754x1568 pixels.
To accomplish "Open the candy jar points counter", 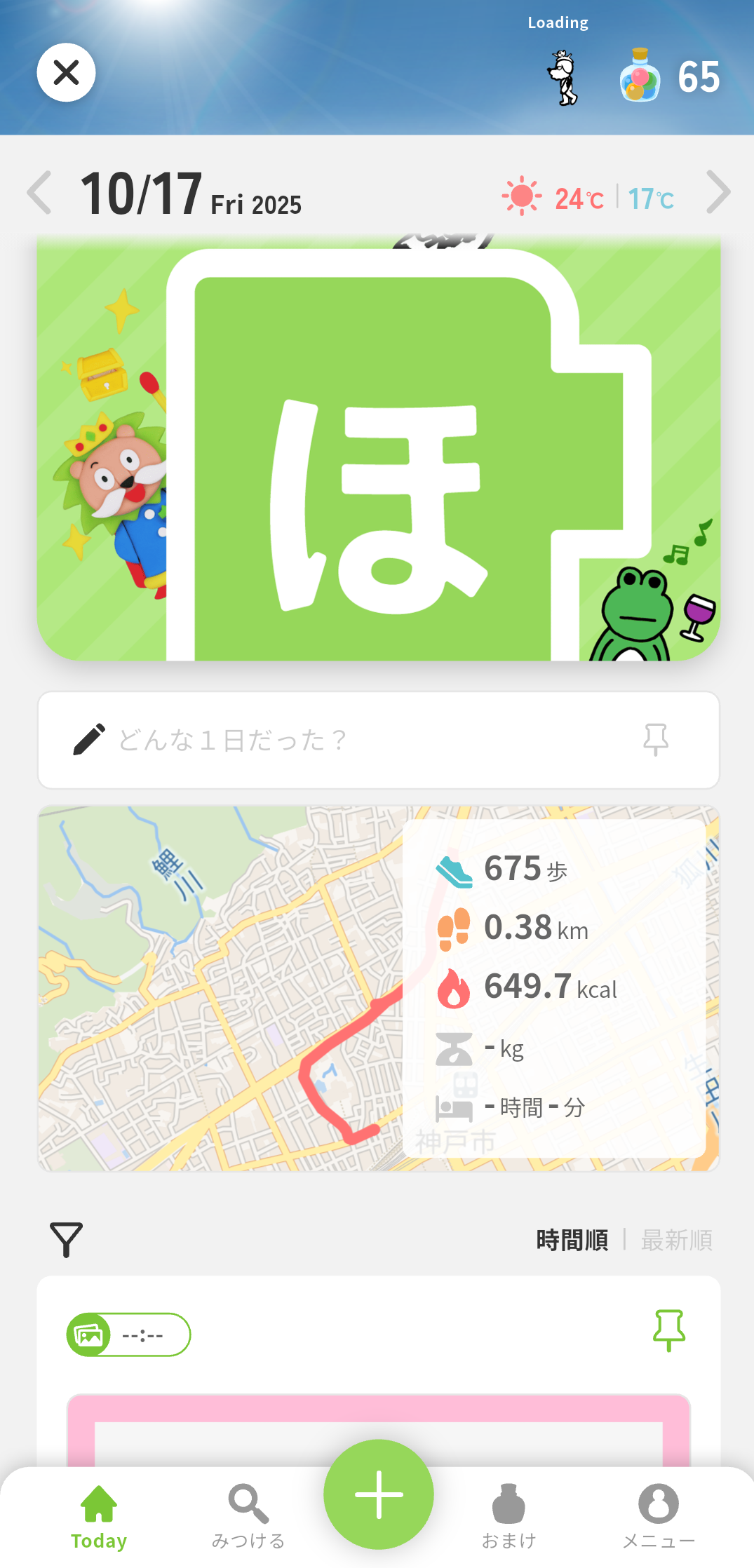I will (670, 76).
